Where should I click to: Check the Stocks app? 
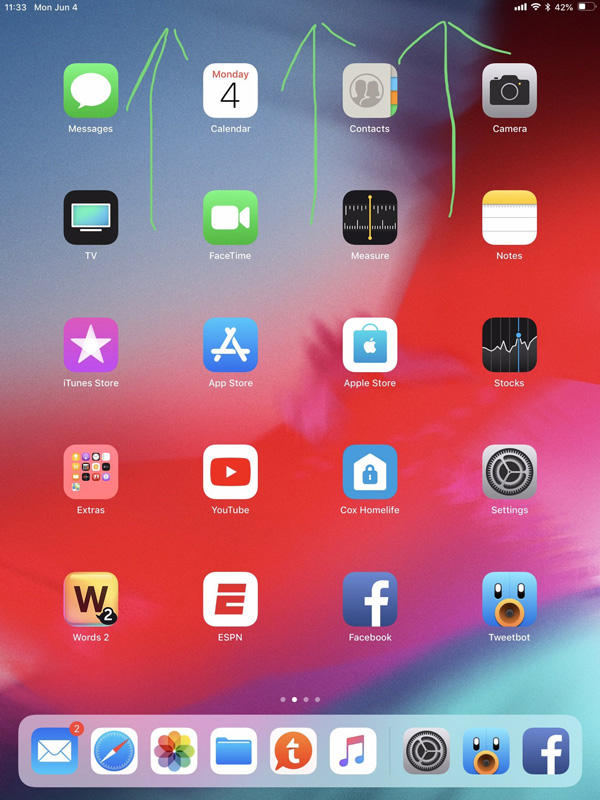point(509,345)
